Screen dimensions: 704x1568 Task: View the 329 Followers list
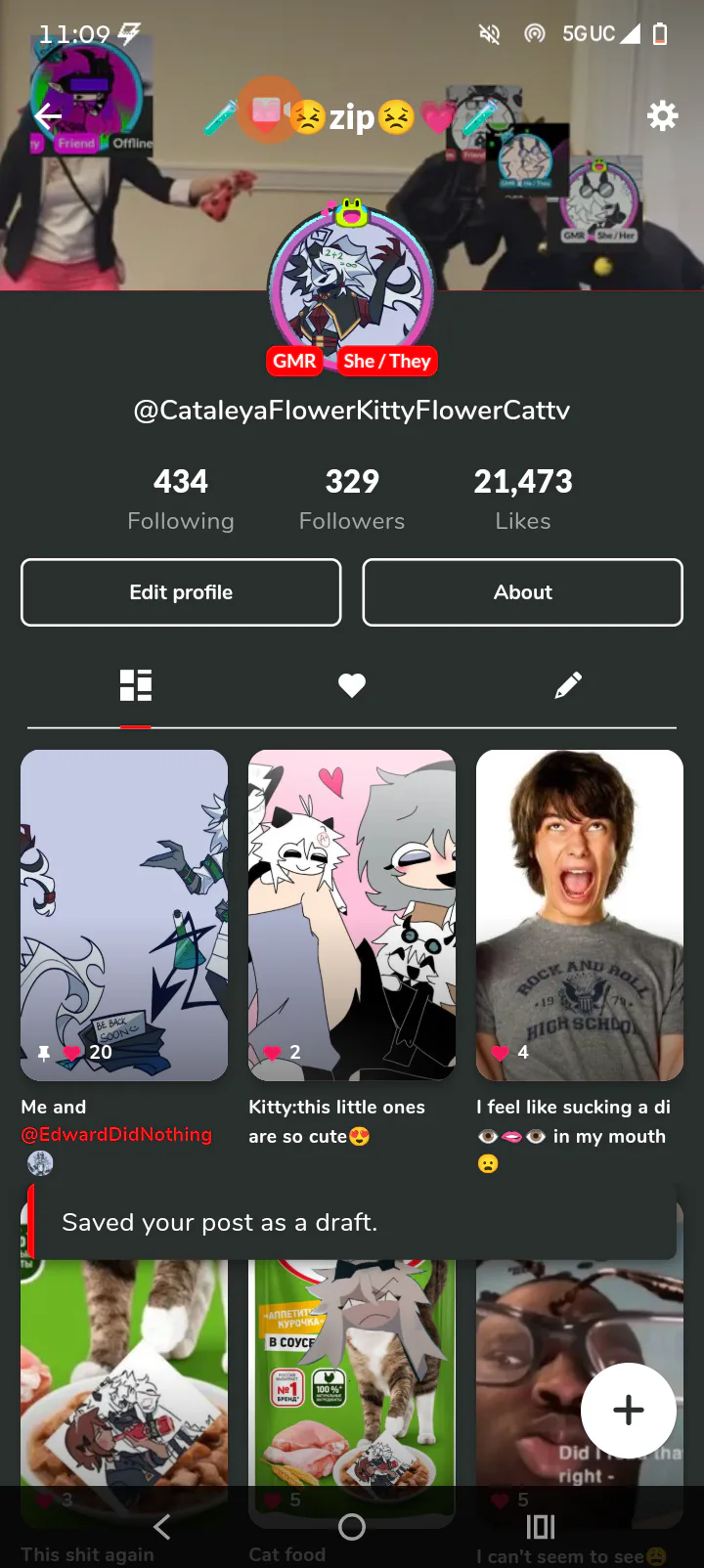pos(352,499)
